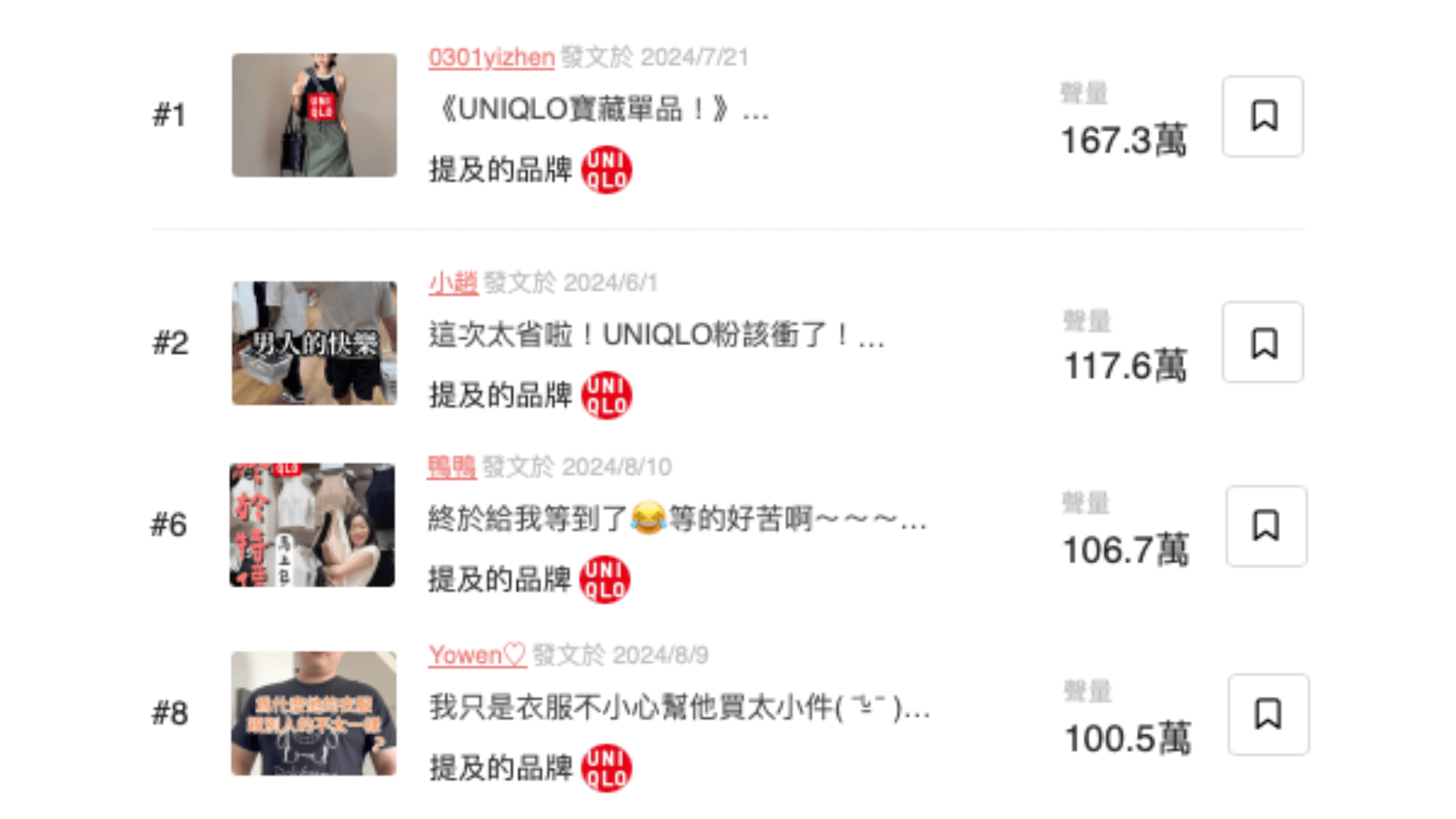
Task: Bookmark the #1 post by 0301yizhen
Action: pos(1263,116)
